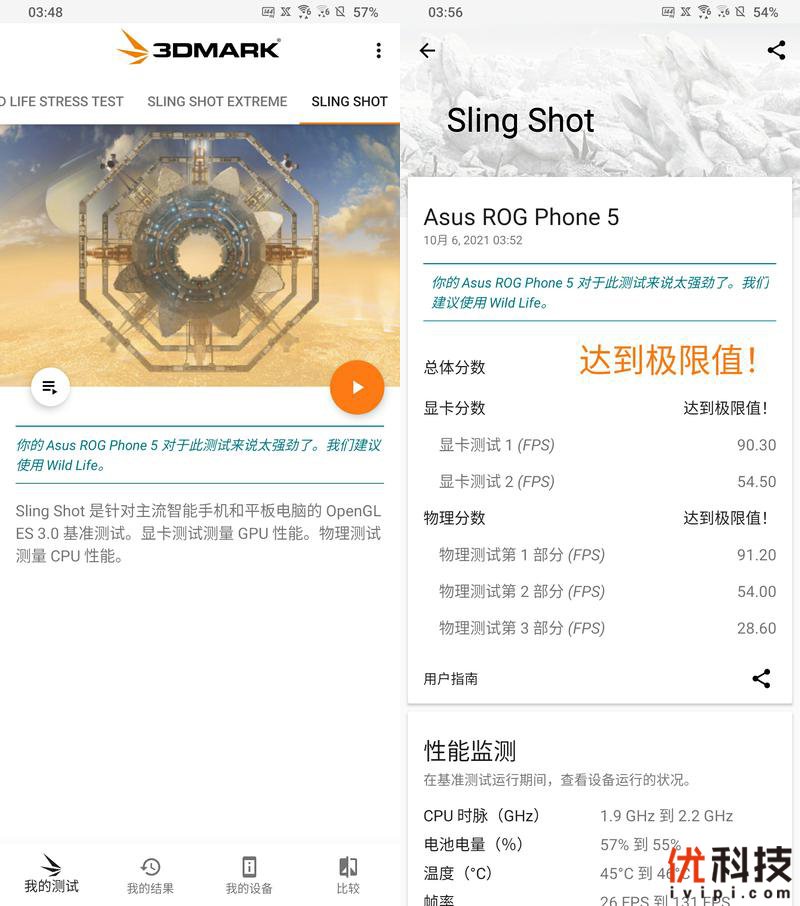This screenshot has height=906, width=800.
Task: Open the test details list icon
Action: (50, 387)
